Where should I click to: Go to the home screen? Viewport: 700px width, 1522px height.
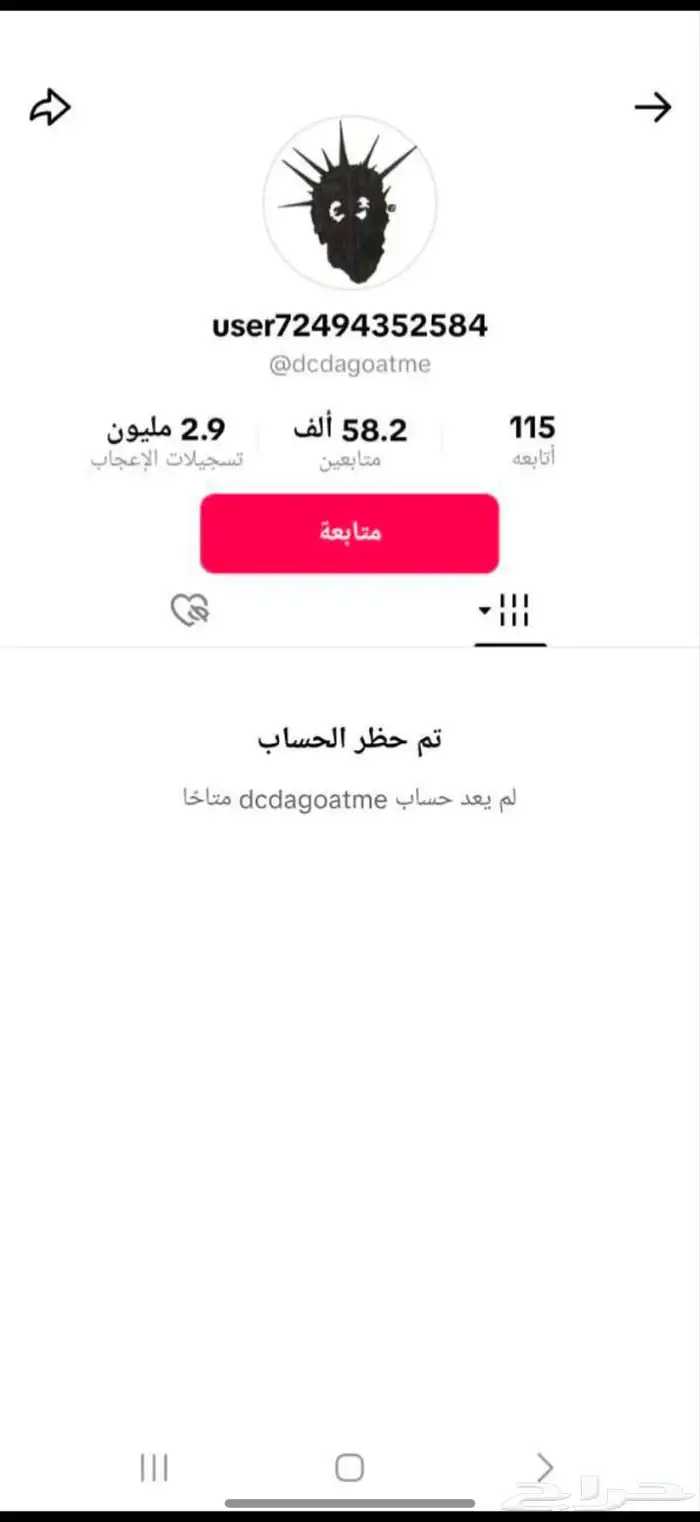click(349, 1467)
